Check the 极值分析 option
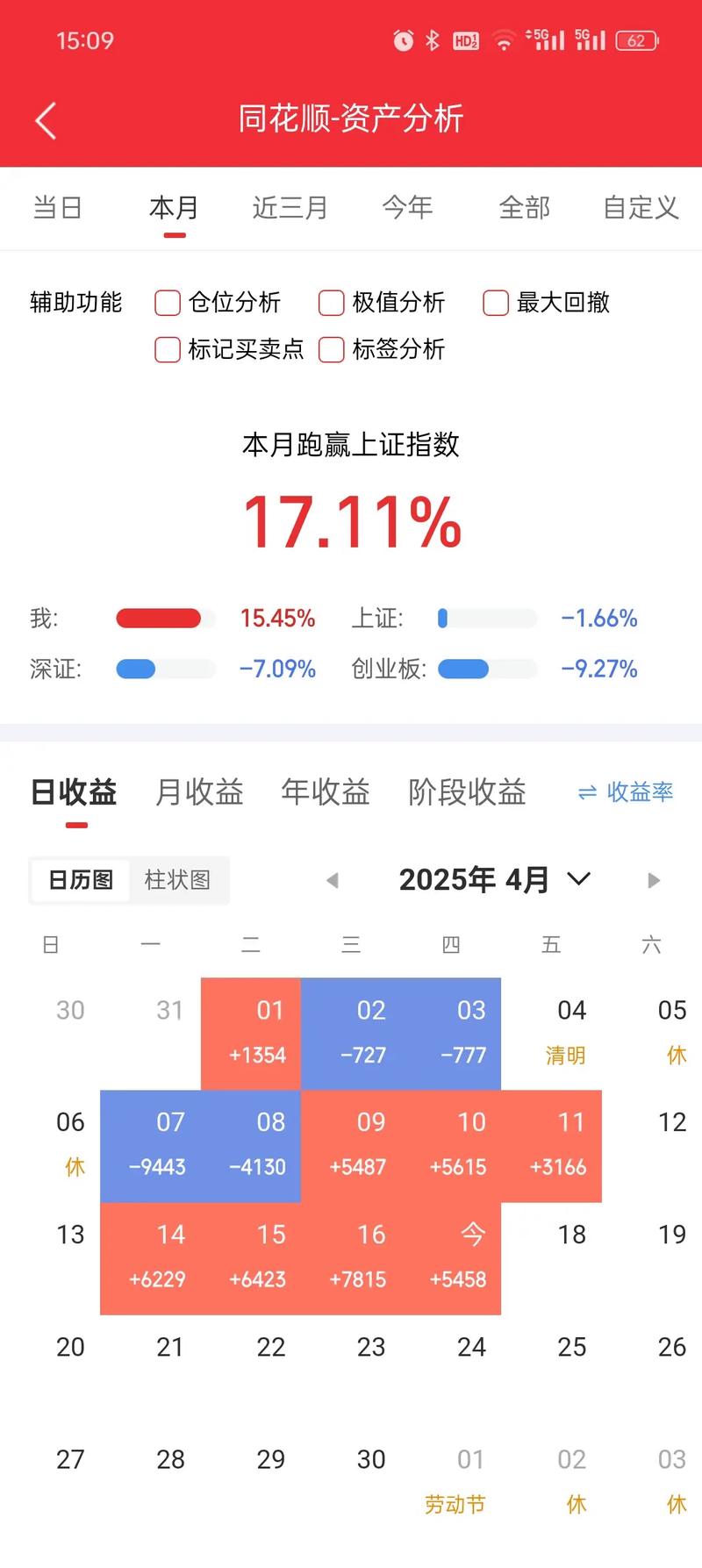The image size is (702, 1568). pos(330,302)
